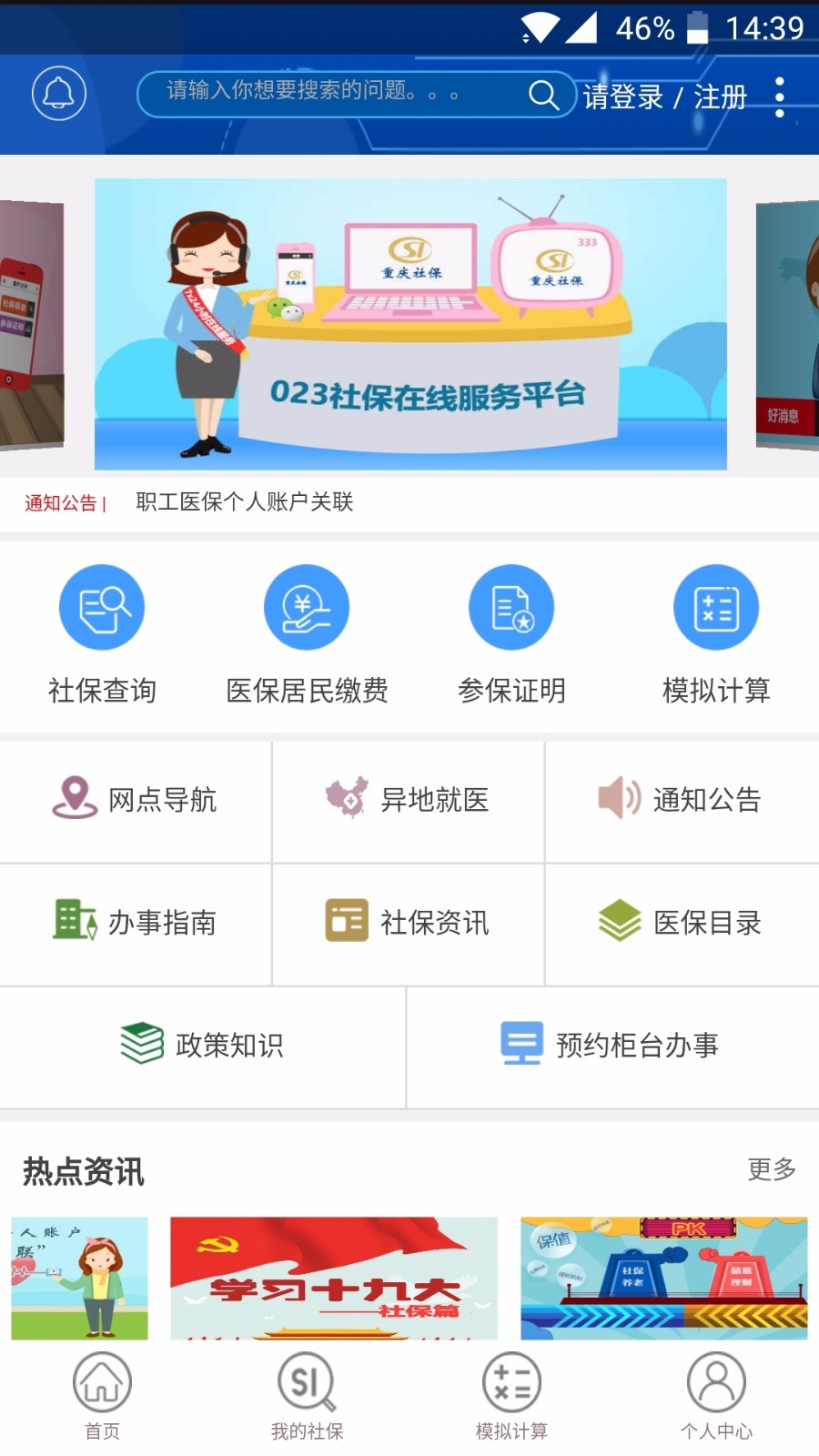Open 通知公告 grid item
The image size is (819, 1456).
coord(682,801)
